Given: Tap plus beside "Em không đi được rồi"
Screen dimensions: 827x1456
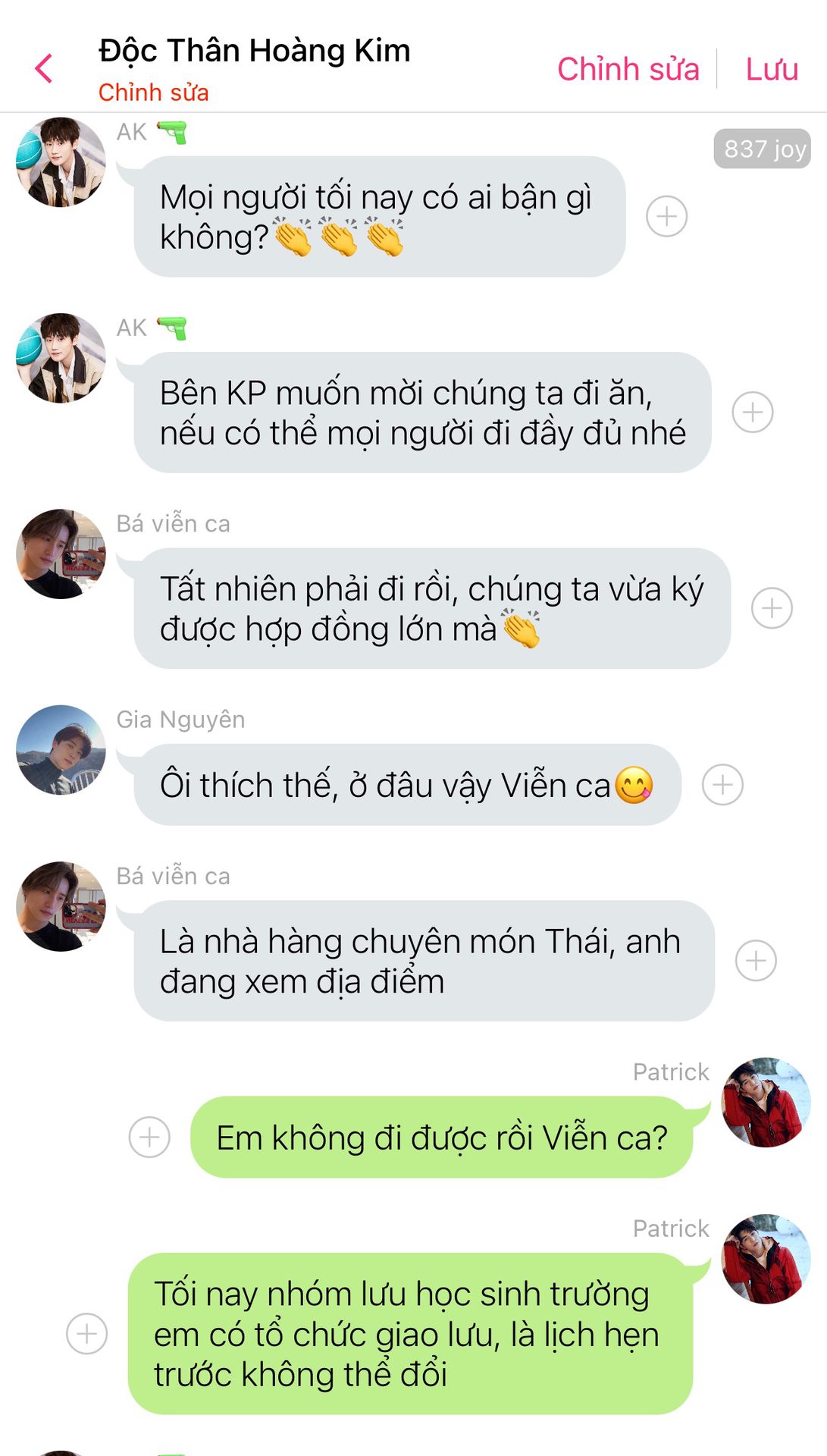Looking at the screenshot, I should click(x=149, y=1137).
